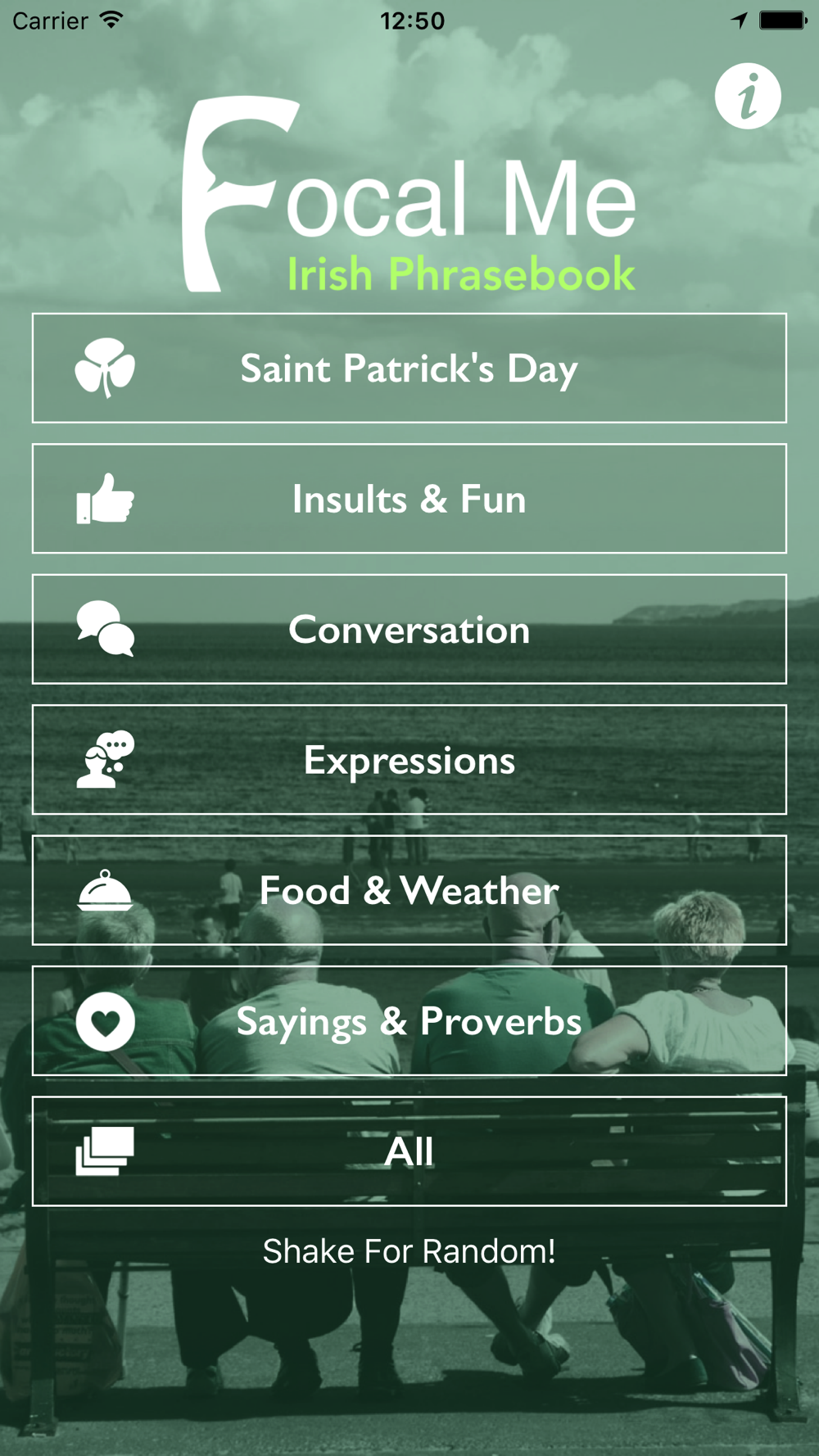Show All phrases
819x1456 pixels.
409,1151
